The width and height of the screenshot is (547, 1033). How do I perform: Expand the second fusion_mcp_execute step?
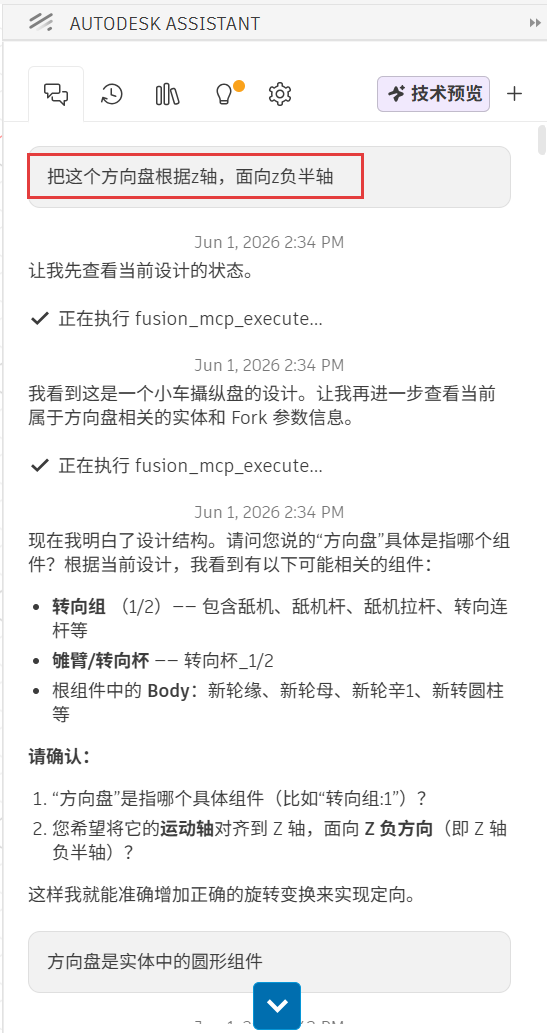177,466
